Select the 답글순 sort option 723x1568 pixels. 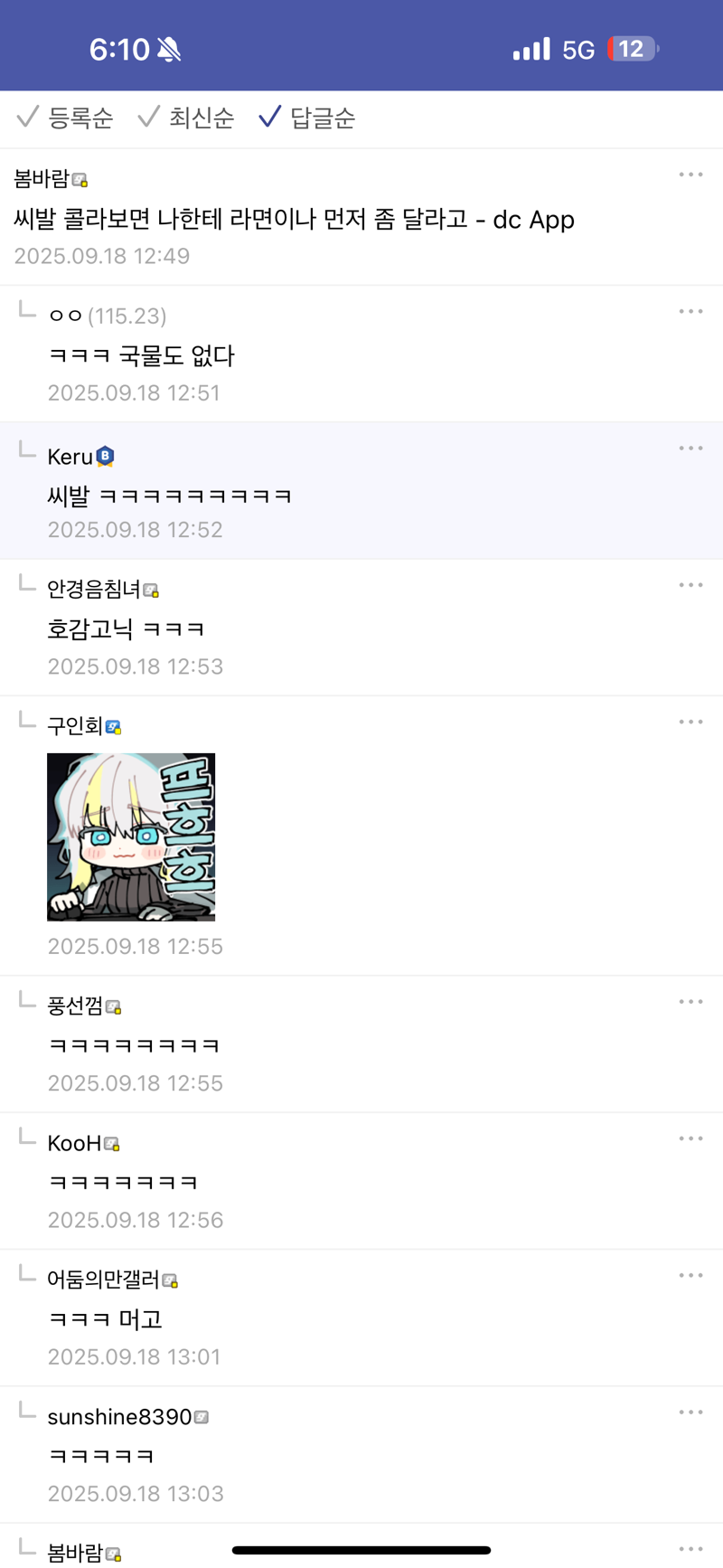pos(307,118)
